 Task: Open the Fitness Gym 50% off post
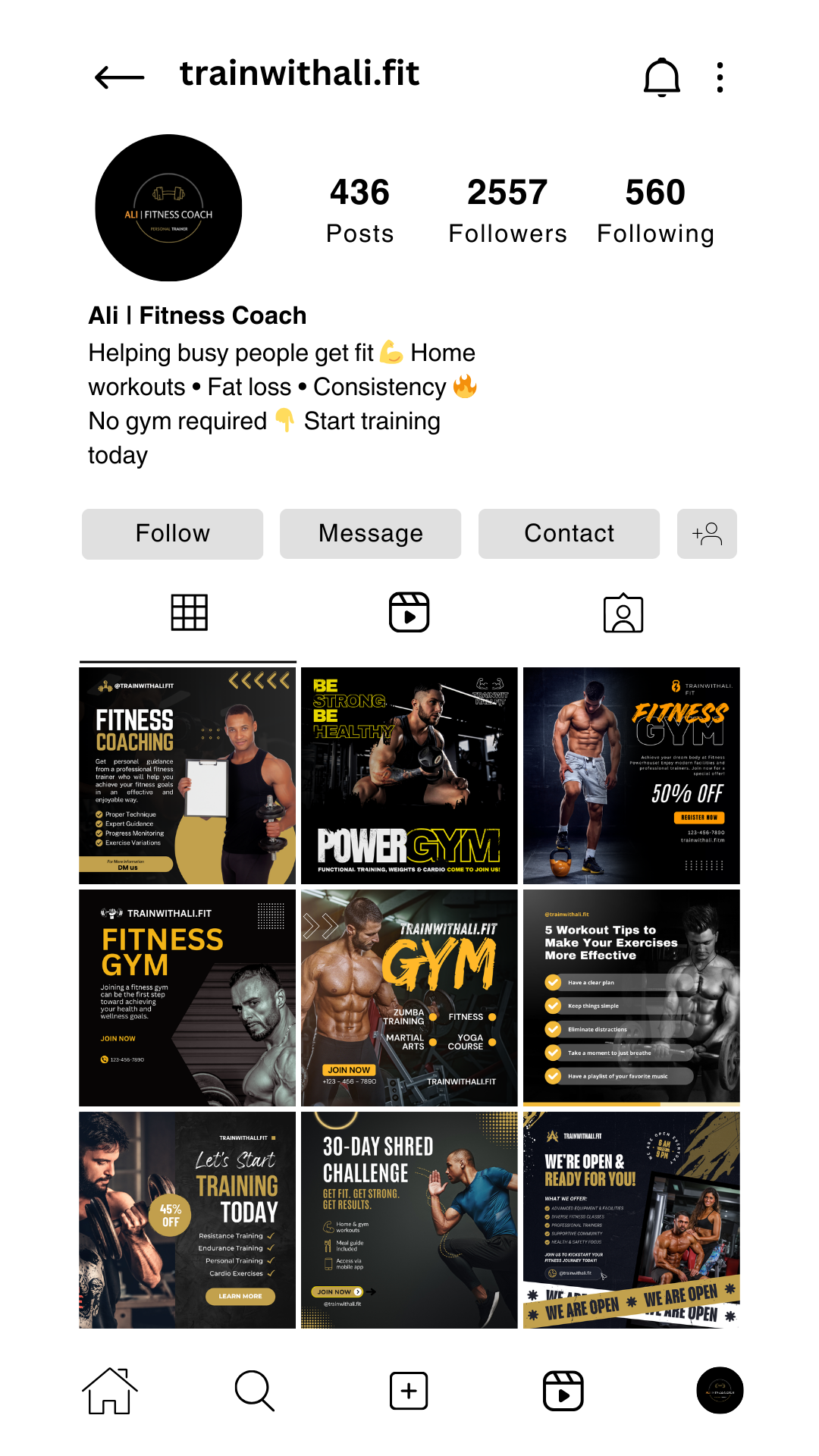[631, 775]
